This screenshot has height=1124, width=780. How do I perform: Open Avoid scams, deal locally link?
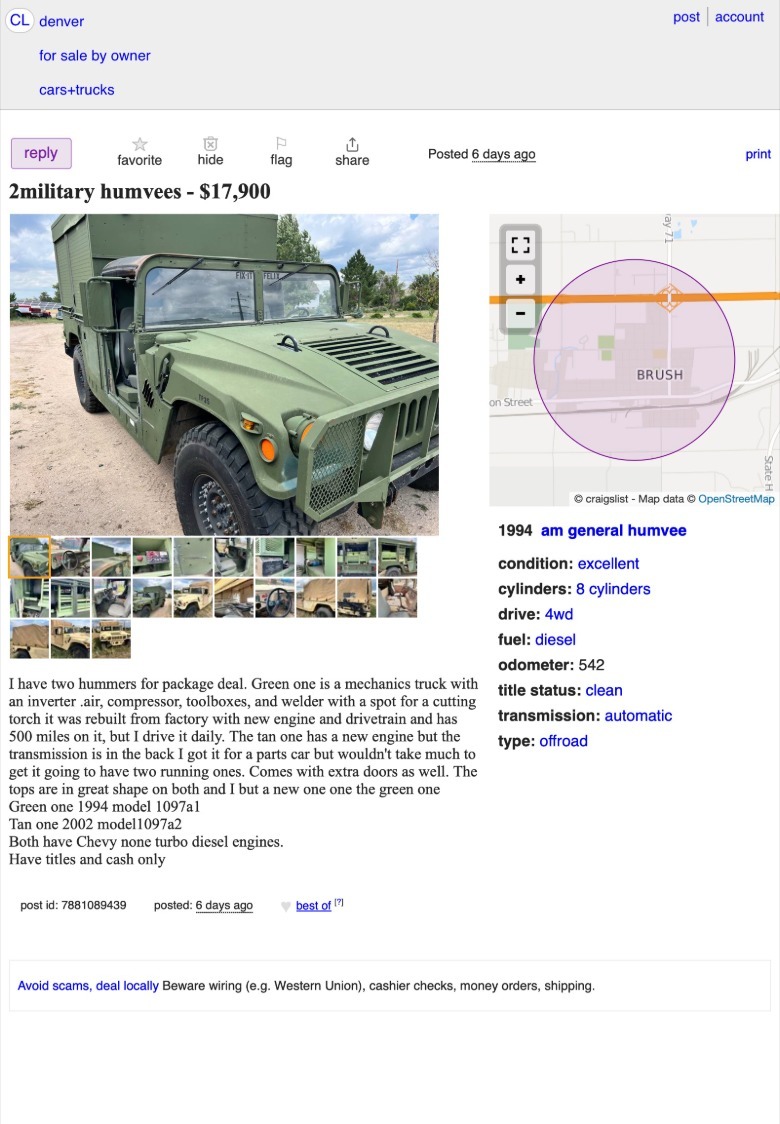(88, 986)
